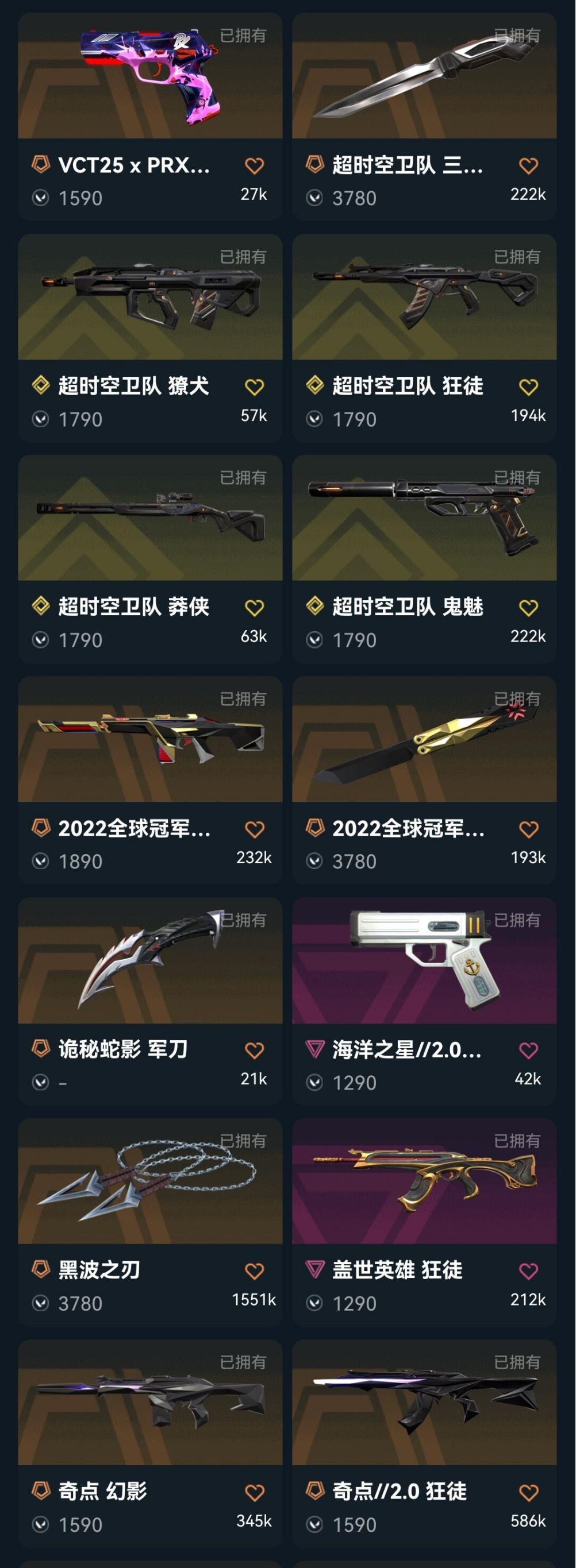576x1568 pixels.
Task: Click the orange emblem next to VCT25 x PRX
Action: tap(40, 163)
